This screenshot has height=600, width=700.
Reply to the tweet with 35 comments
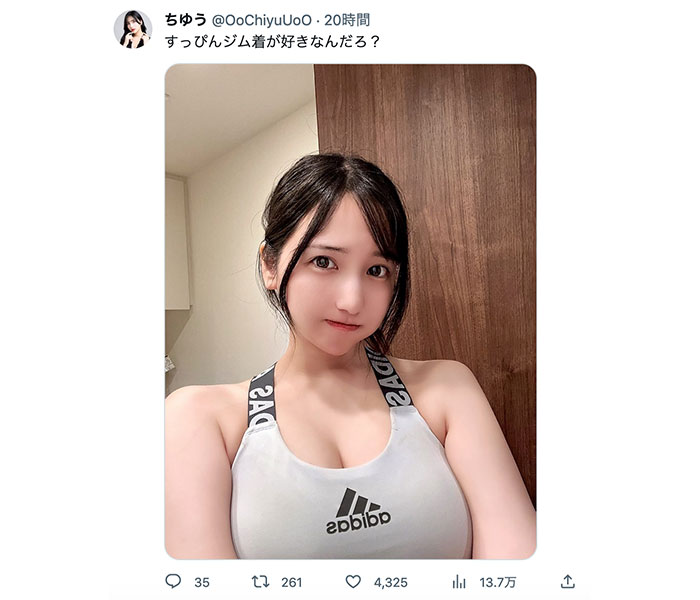(x=173, y=581)
